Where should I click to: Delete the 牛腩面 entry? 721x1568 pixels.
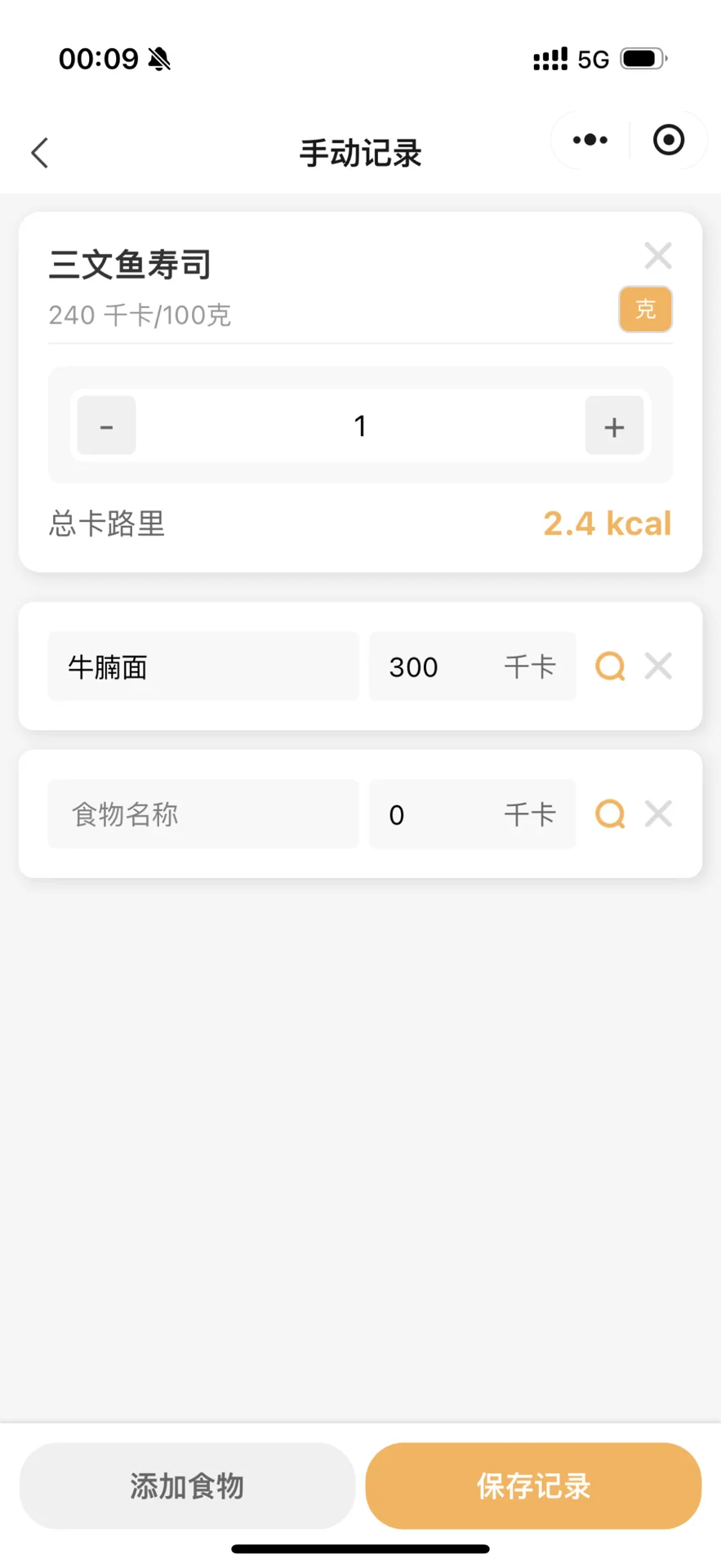click(x=658, y=666)
